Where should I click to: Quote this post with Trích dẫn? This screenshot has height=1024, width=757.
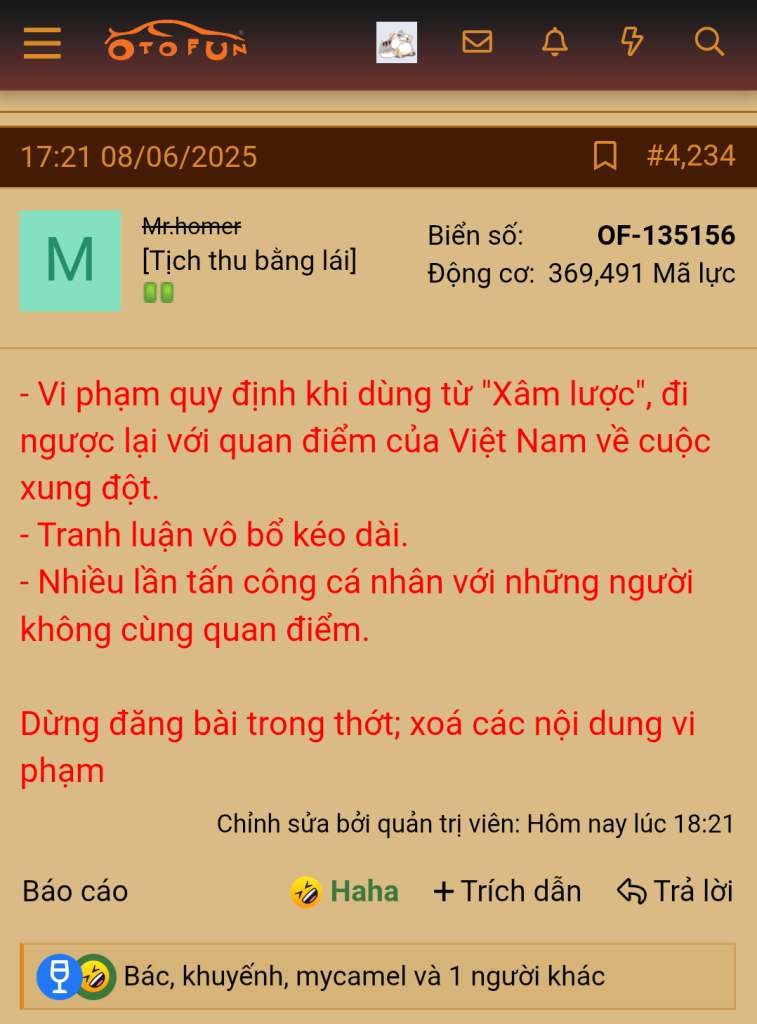click(507, 891)
